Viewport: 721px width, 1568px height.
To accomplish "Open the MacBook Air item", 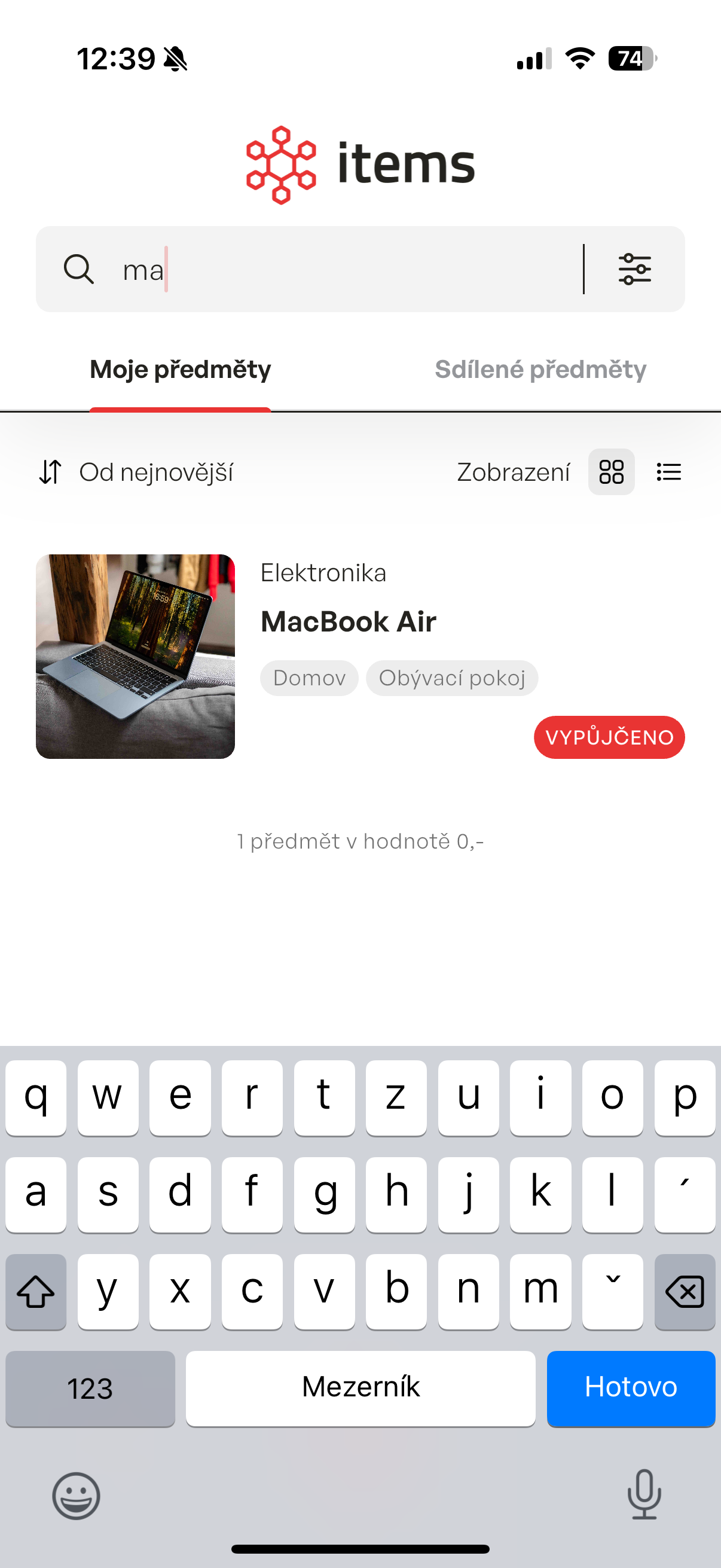I will [348, 622].
